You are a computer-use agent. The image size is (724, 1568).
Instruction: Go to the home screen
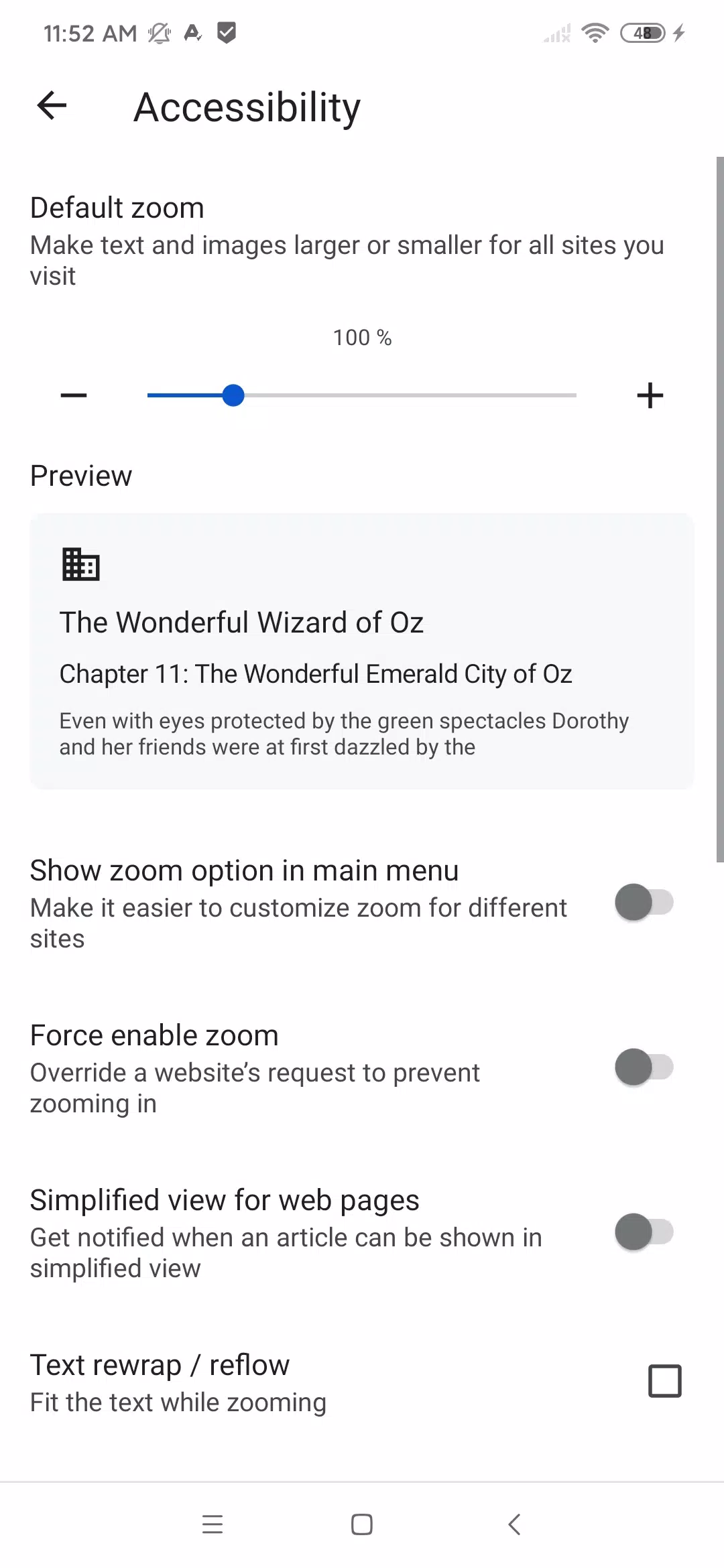point(362,1524)
